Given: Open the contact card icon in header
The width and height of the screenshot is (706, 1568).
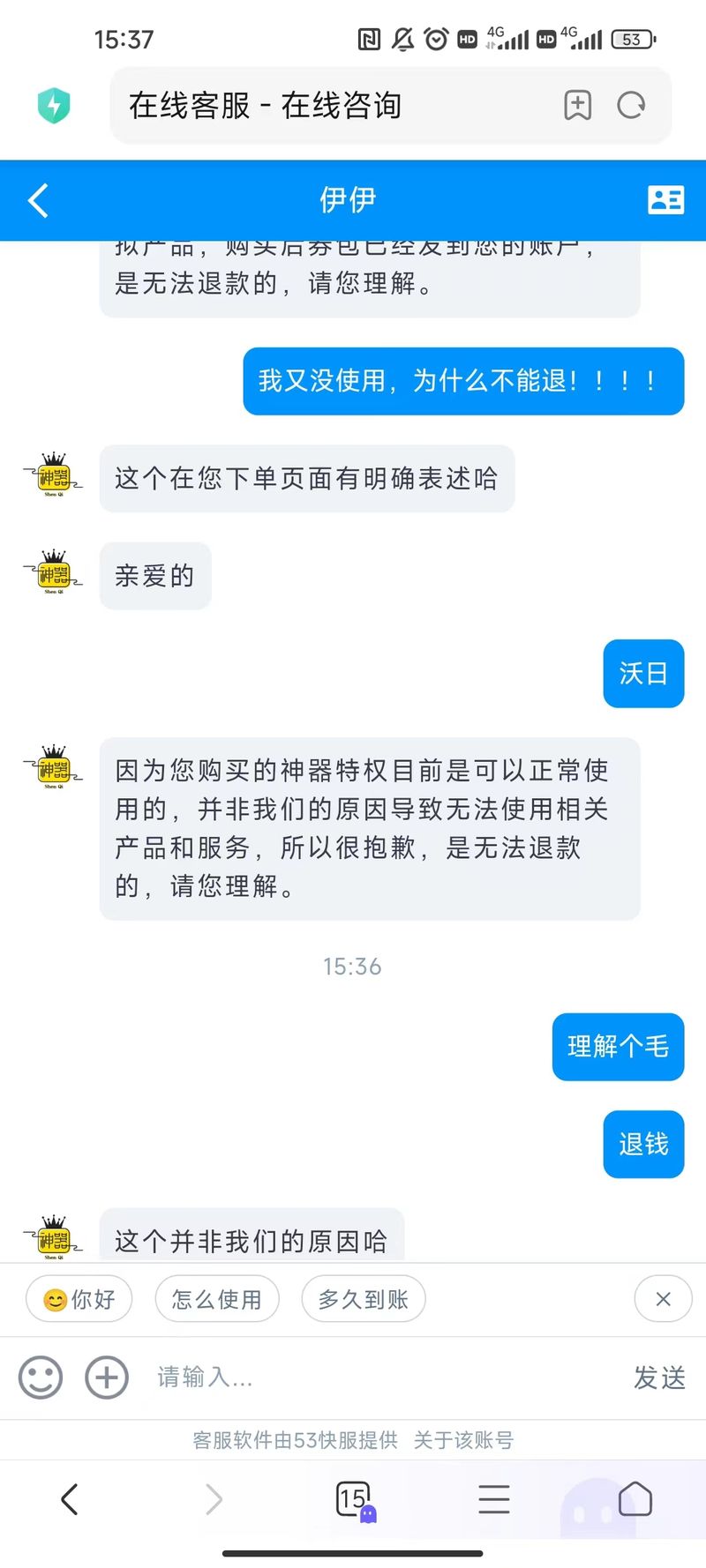Looking at the screenshot, I should 665,200.
